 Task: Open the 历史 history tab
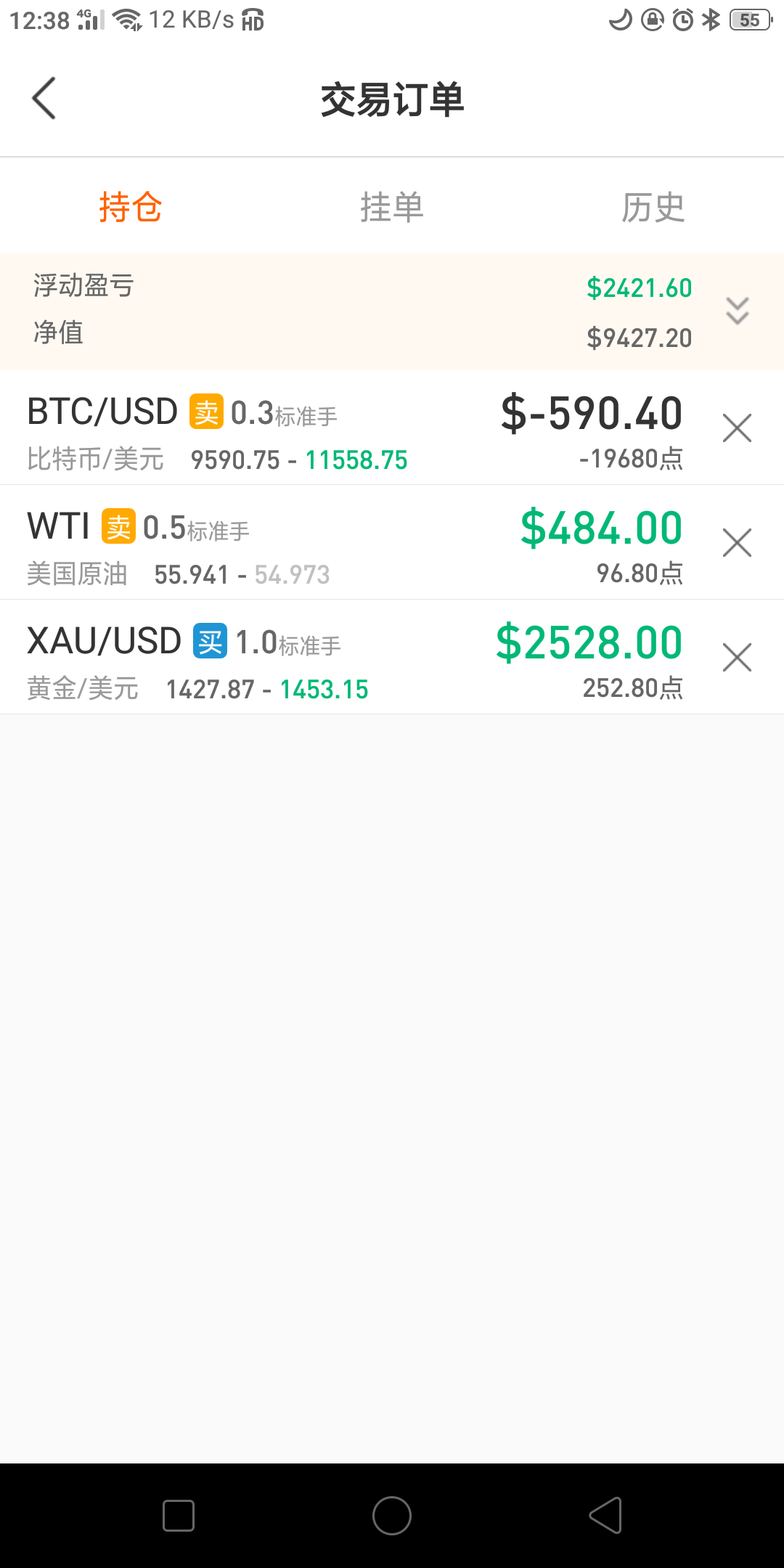point(653,208)
